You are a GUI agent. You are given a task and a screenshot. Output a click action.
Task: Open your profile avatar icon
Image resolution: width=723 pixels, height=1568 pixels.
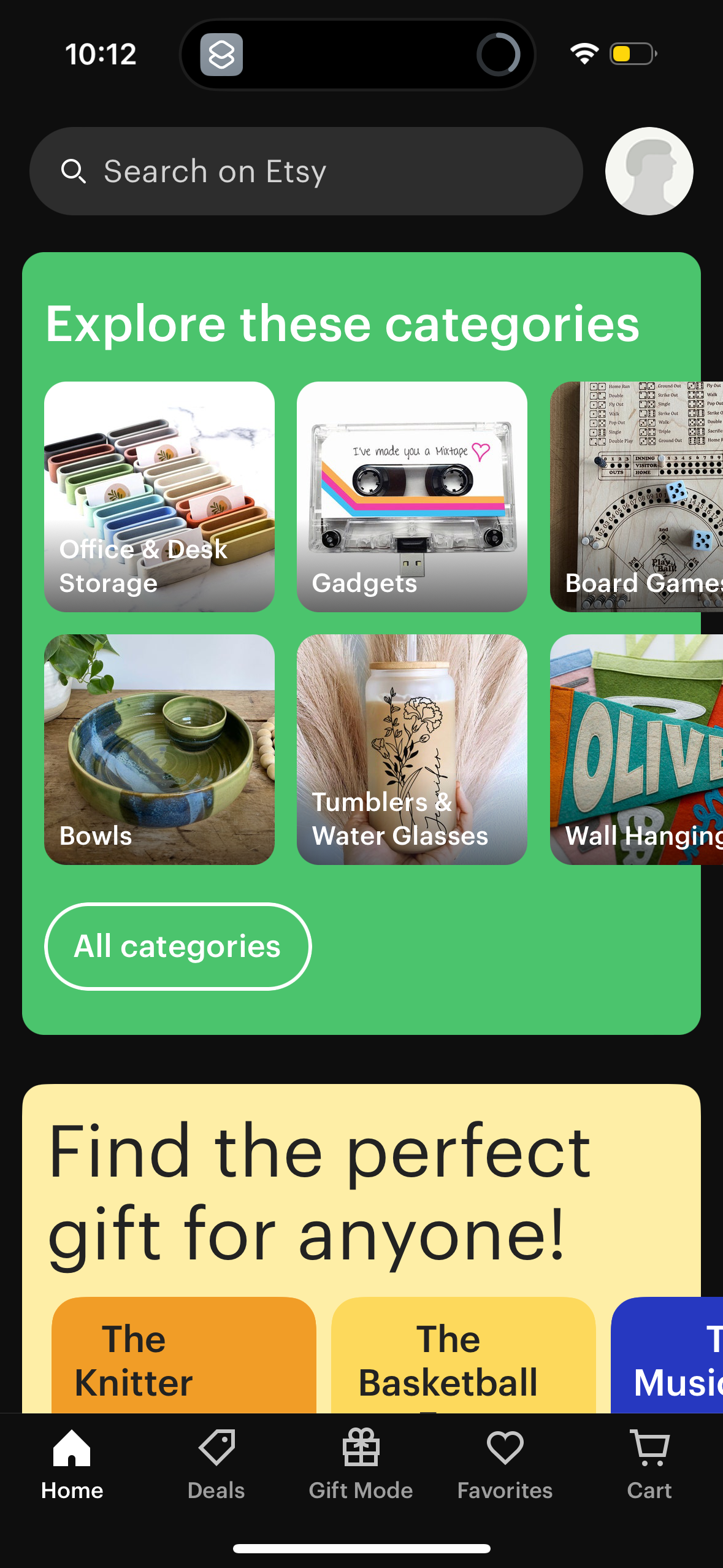pos(649,171)
